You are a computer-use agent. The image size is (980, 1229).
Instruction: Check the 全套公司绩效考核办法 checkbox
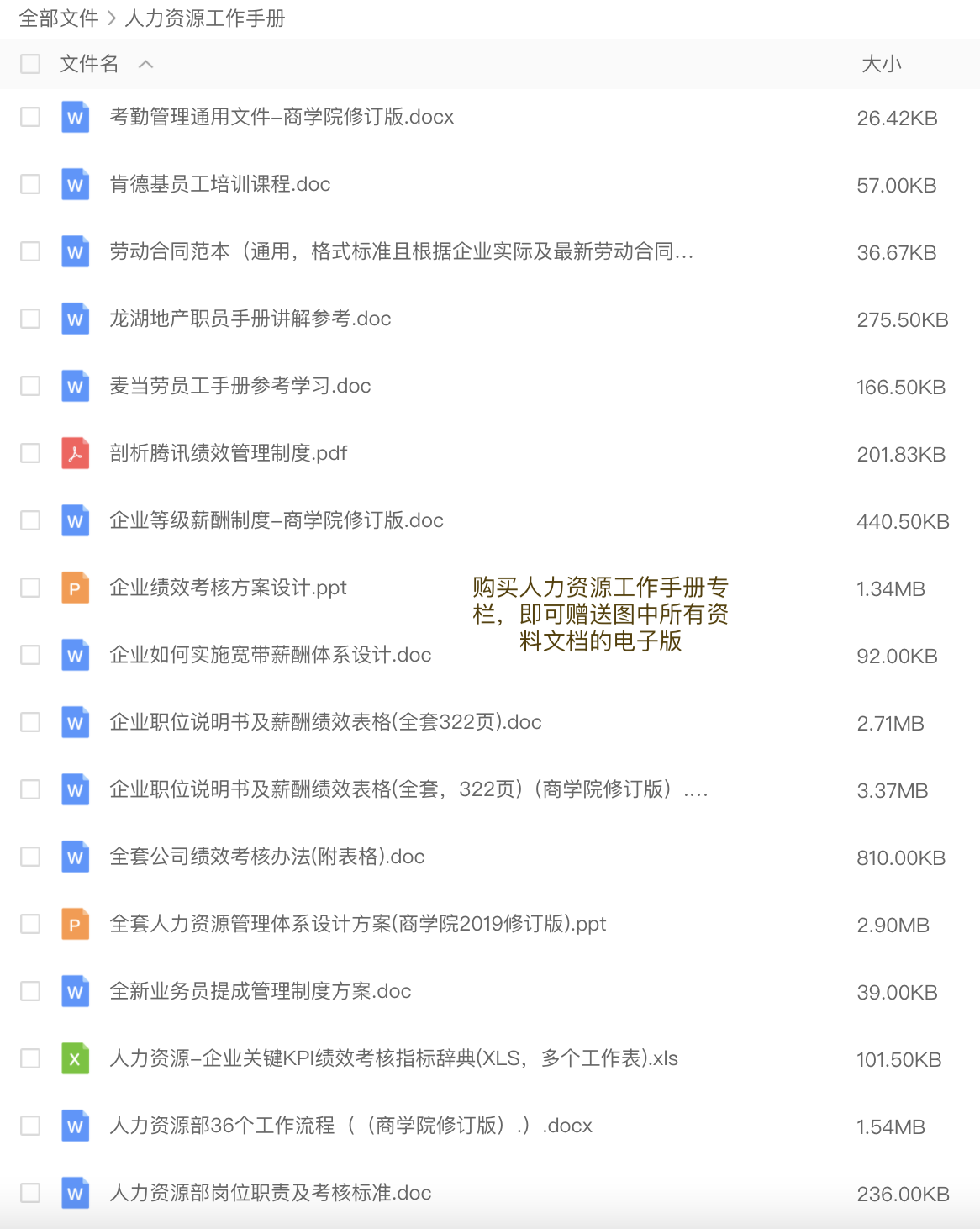coord(30,857)
